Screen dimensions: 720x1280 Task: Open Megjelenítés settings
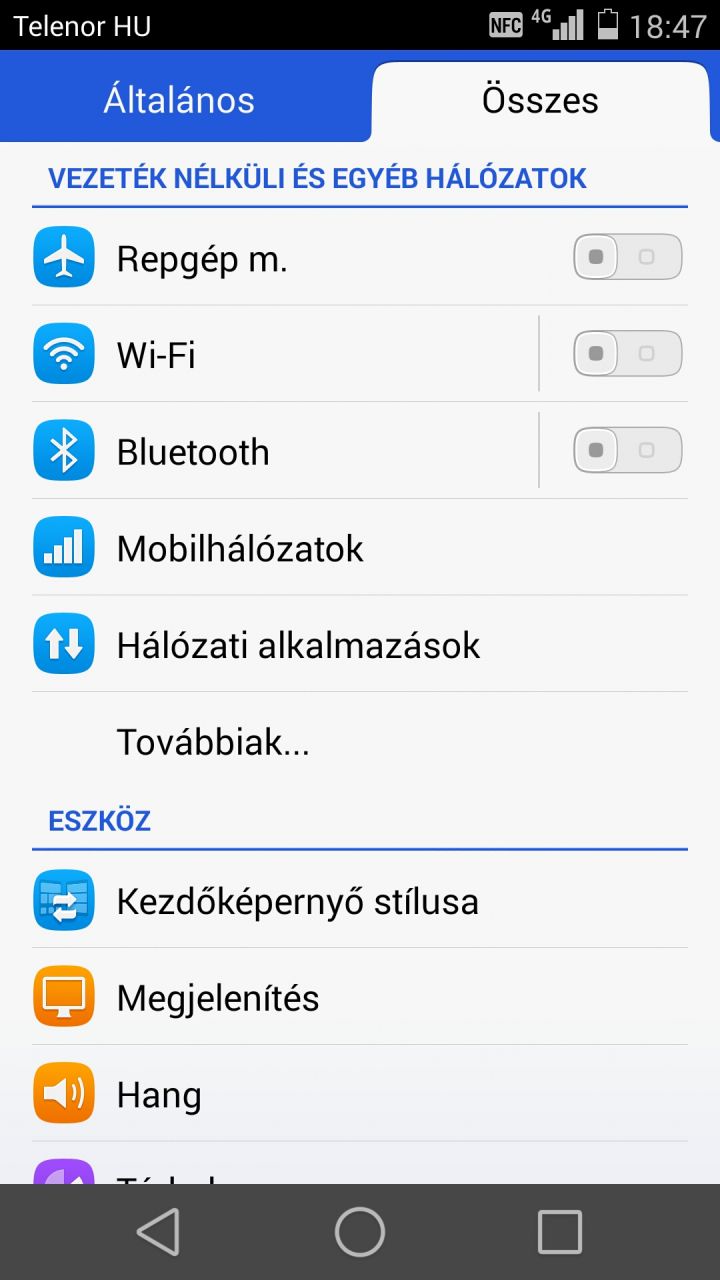tap(360, 998)
